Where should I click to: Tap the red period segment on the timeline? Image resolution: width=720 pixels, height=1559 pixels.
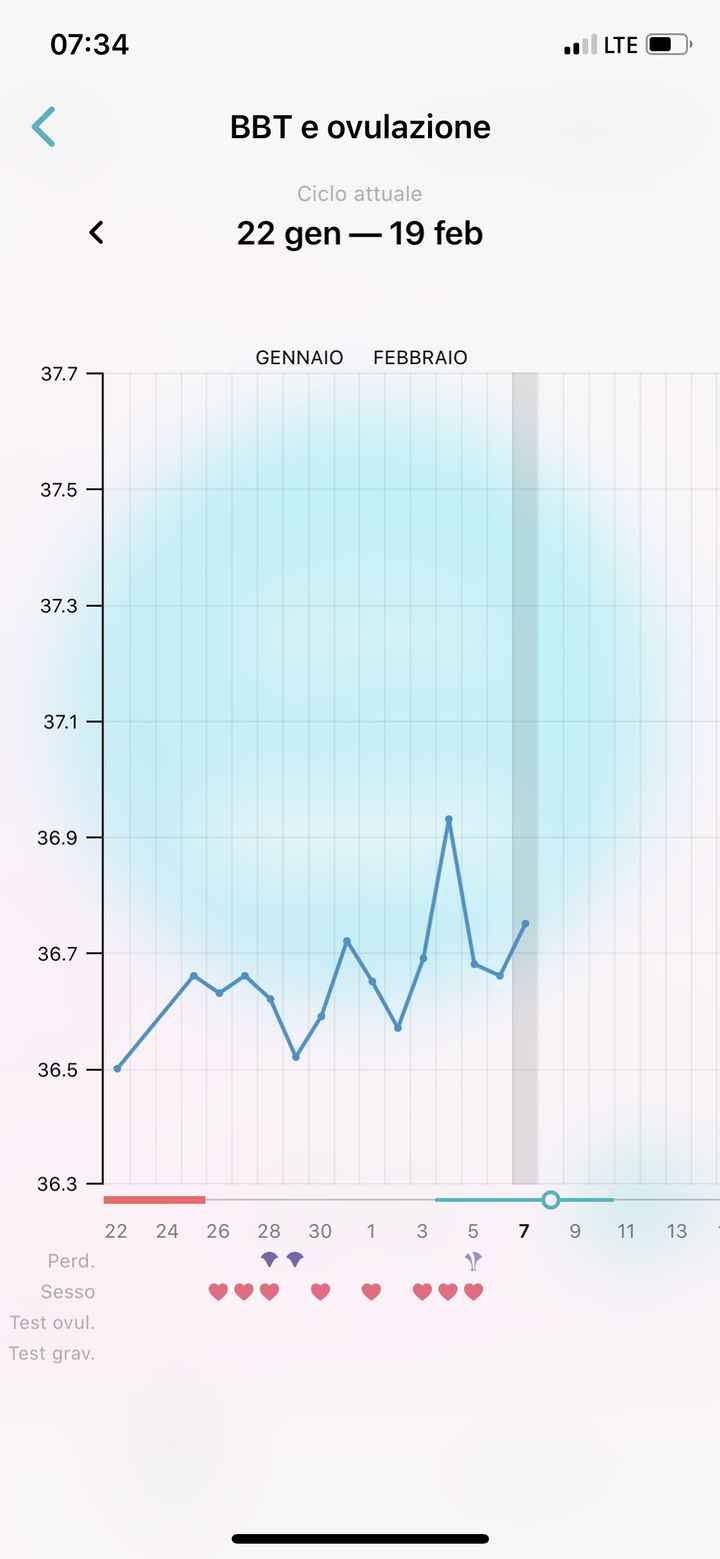coord(152,1199)
